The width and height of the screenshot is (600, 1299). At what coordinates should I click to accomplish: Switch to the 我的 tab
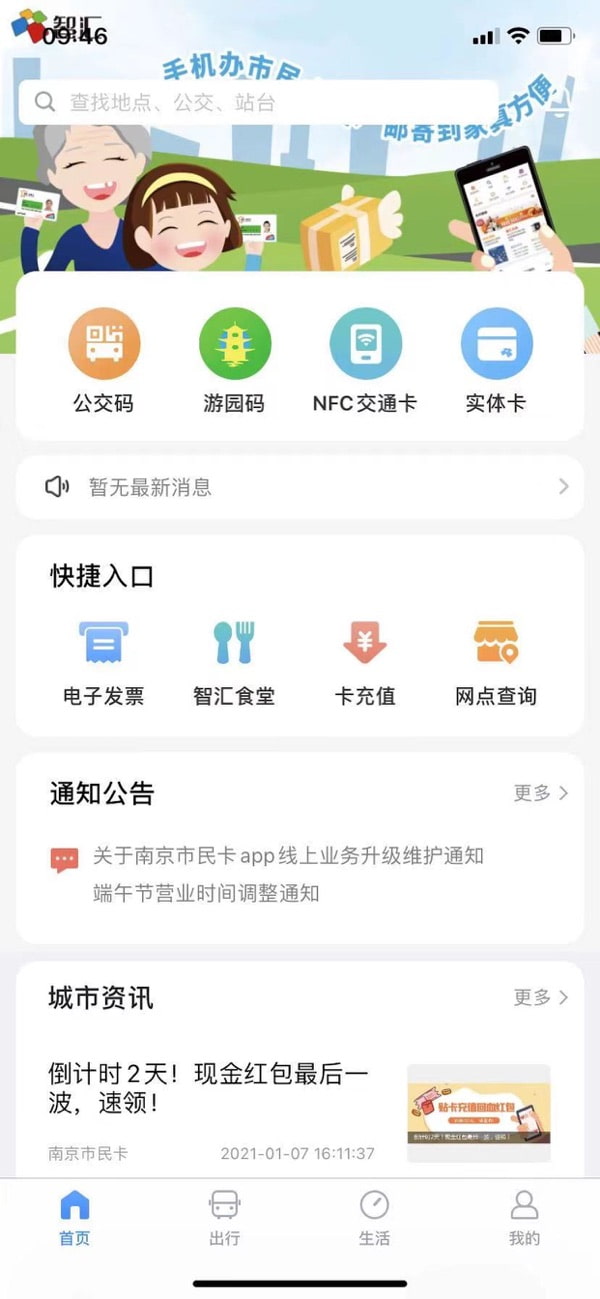[x=524, y=1217]
